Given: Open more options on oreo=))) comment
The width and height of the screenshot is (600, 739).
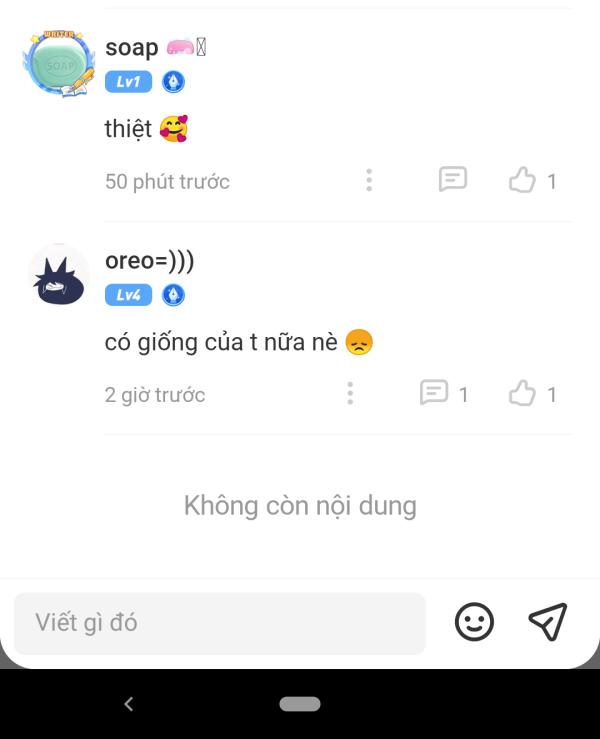Looking at the screenshot, I should (350, 394).
